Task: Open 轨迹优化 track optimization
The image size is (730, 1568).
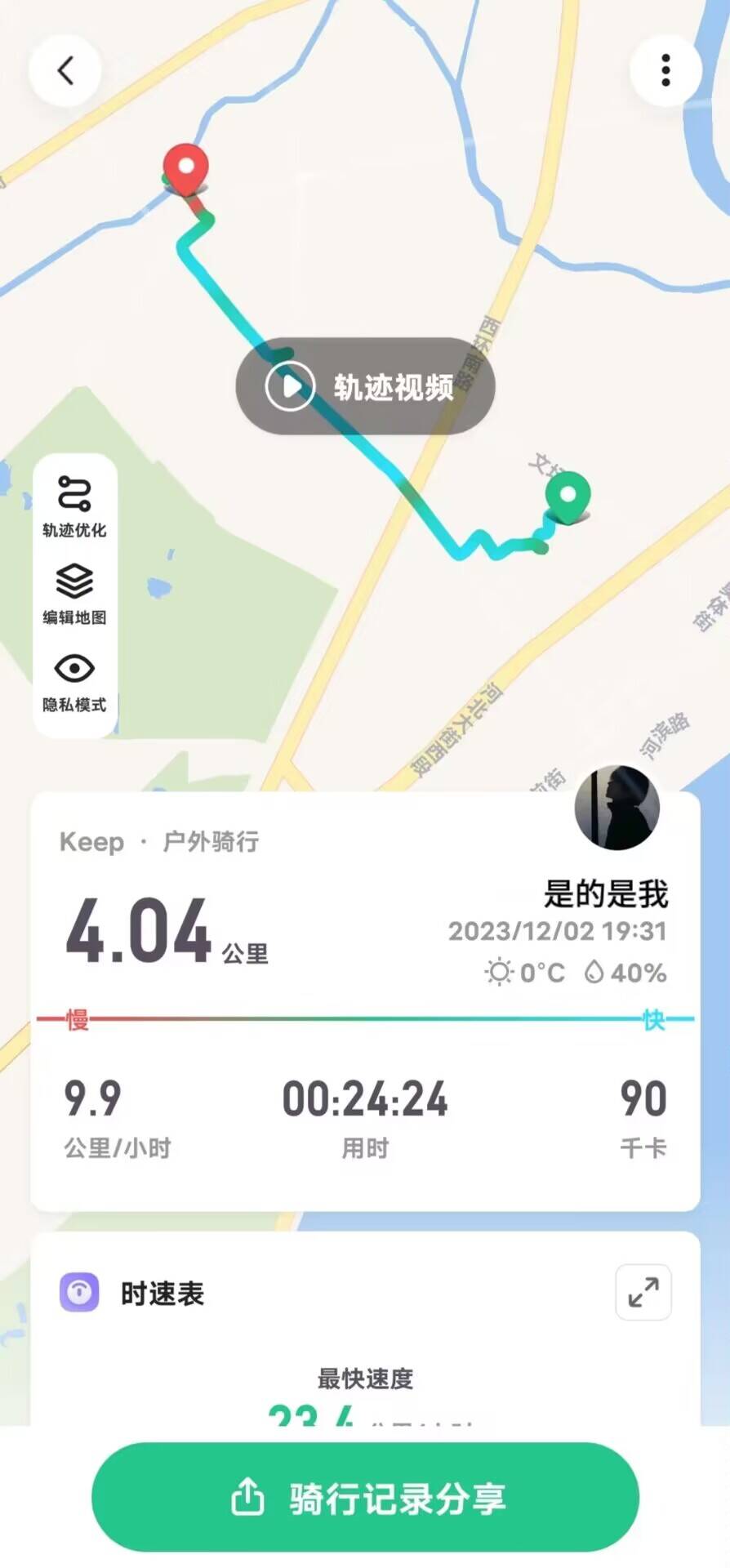Action: tap(74, 506)
